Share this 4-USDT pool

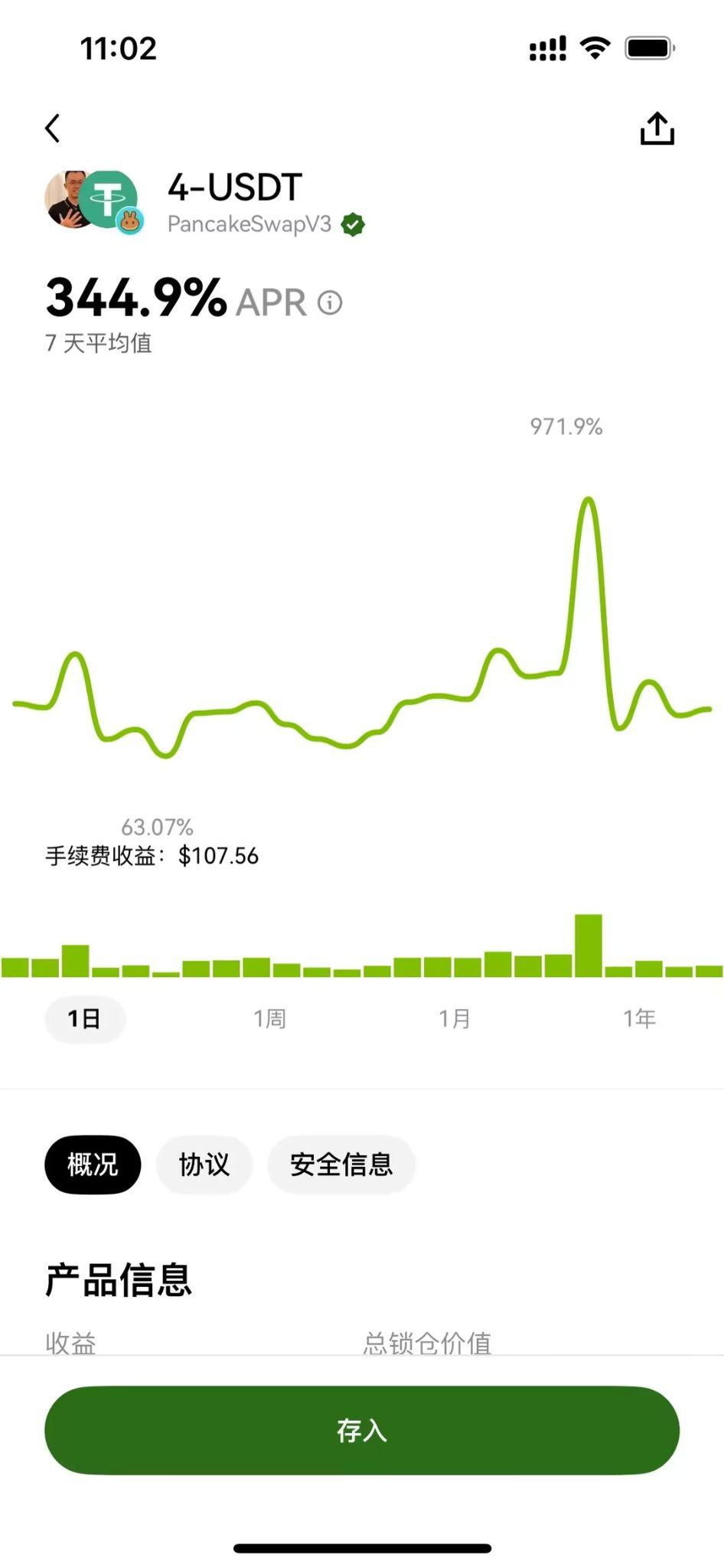click(x=657, y=129)
